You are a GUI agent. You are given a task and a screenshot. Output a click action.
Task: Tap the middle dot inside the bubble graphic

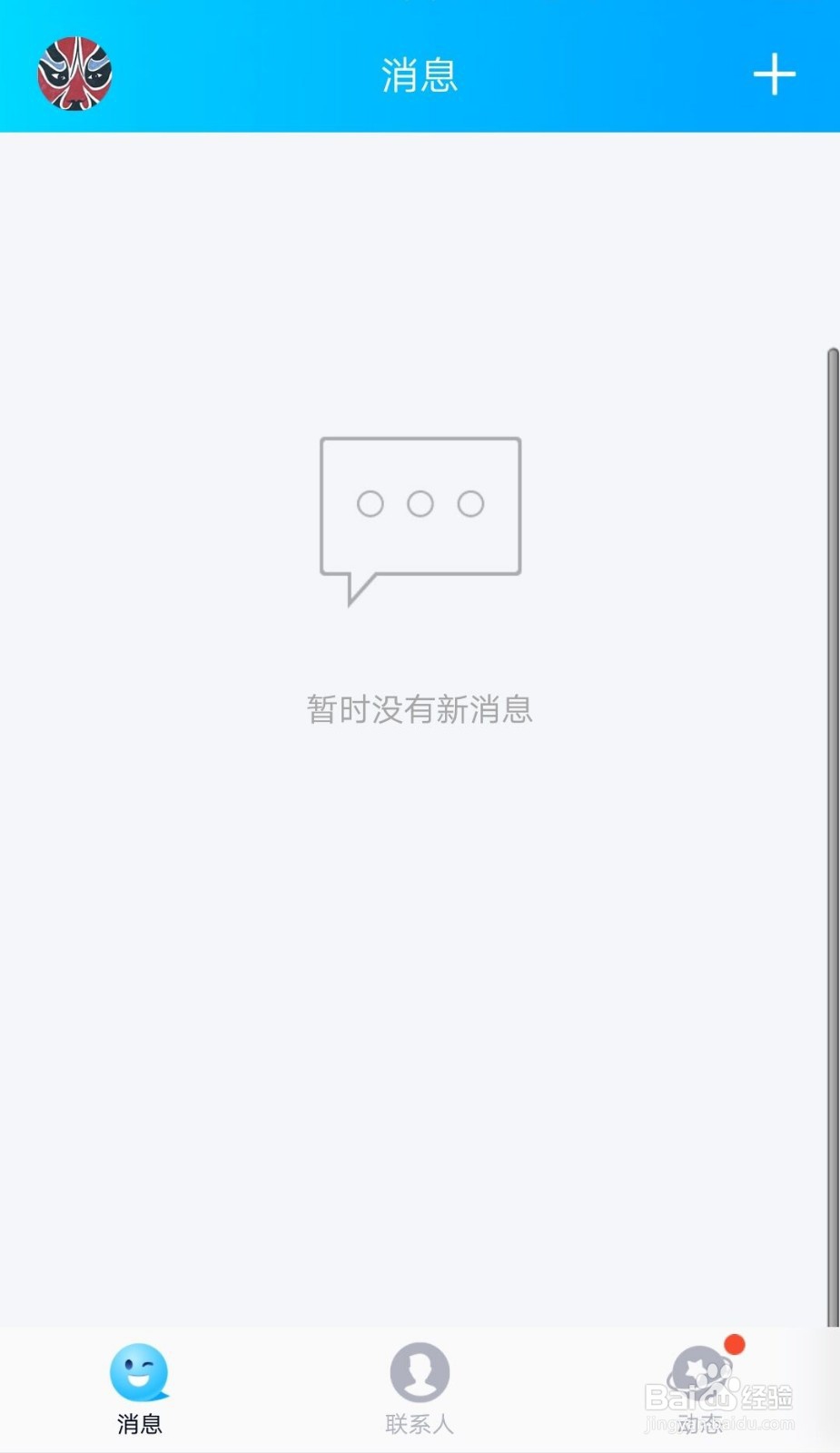420,503
